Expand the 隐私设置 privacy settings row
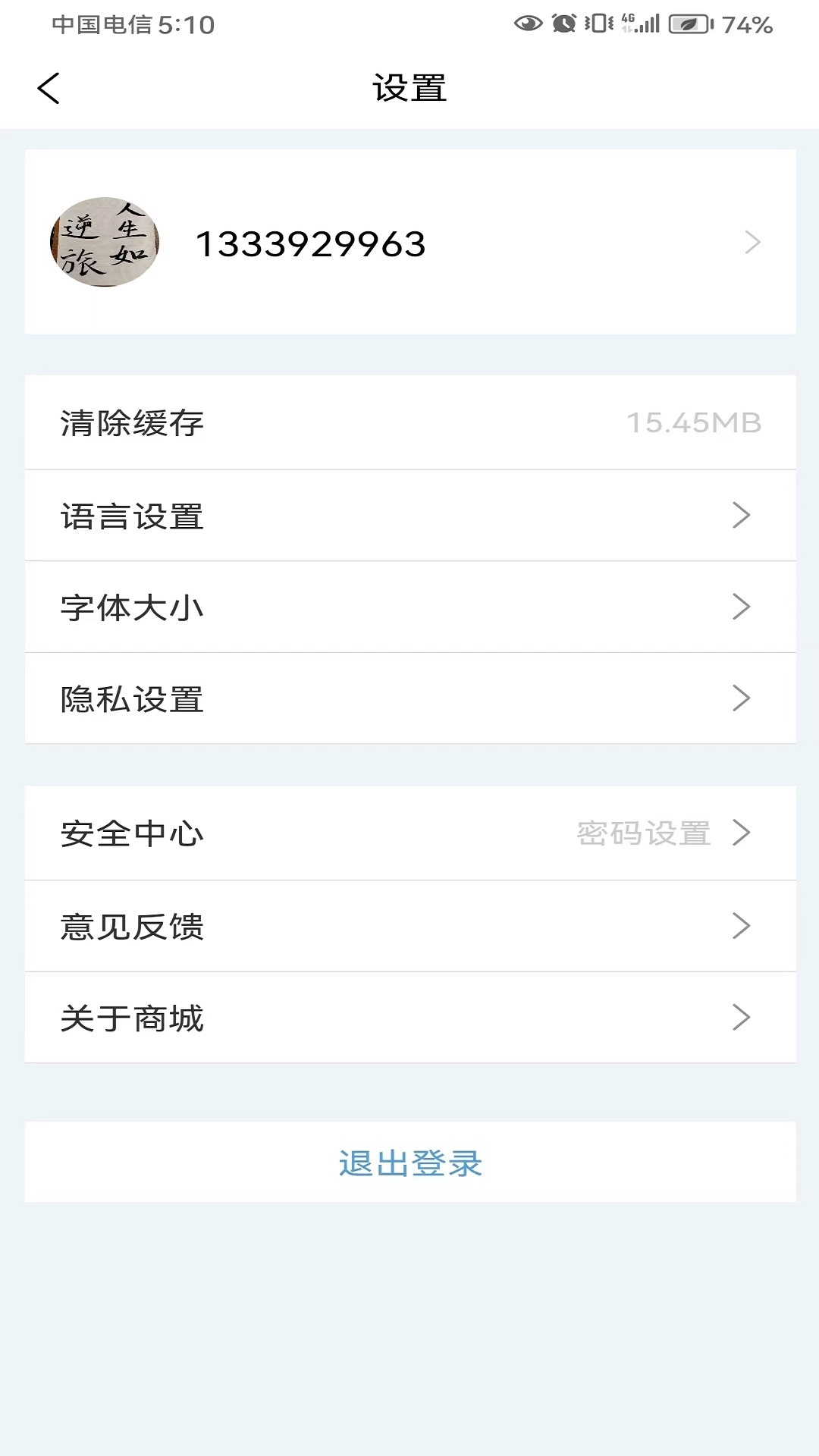Screen dimensions: 819x1456 [409, 698]
